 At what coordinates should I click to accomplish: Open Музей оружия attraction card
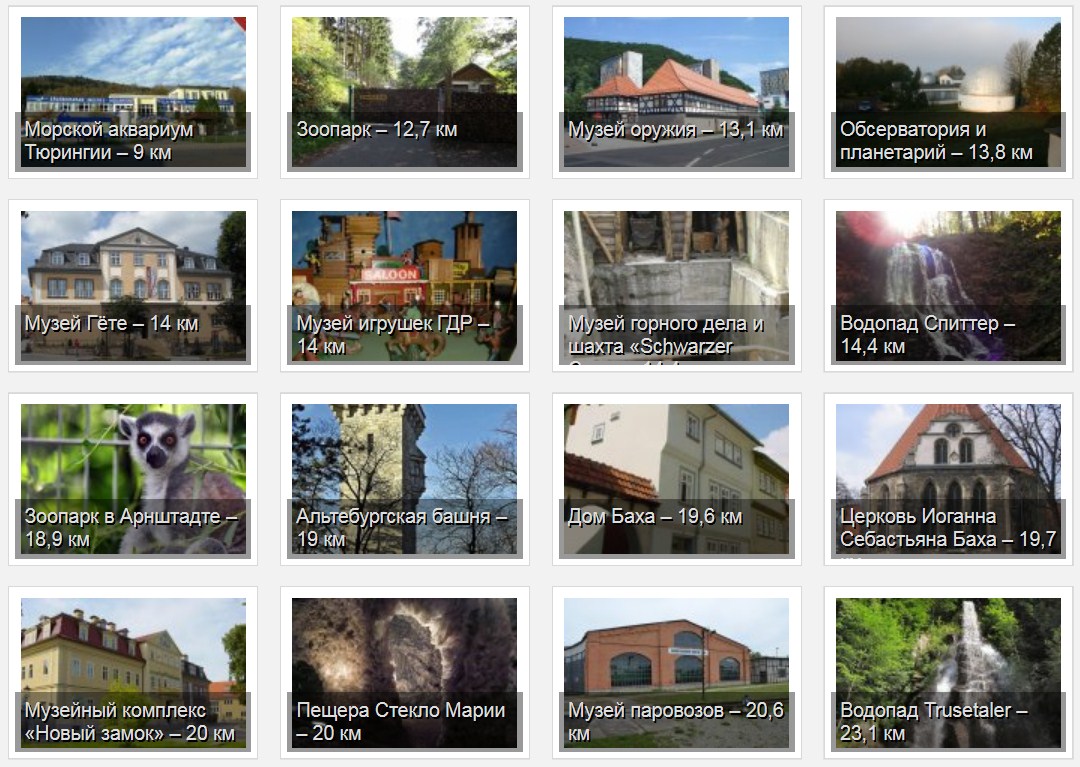pos(677,92)
